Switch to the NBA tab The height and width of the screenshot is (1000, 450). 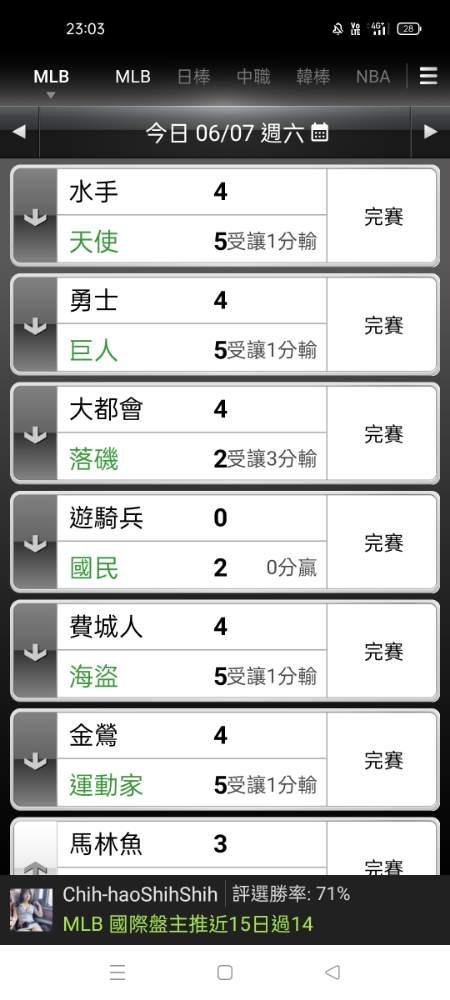(373, 77)
